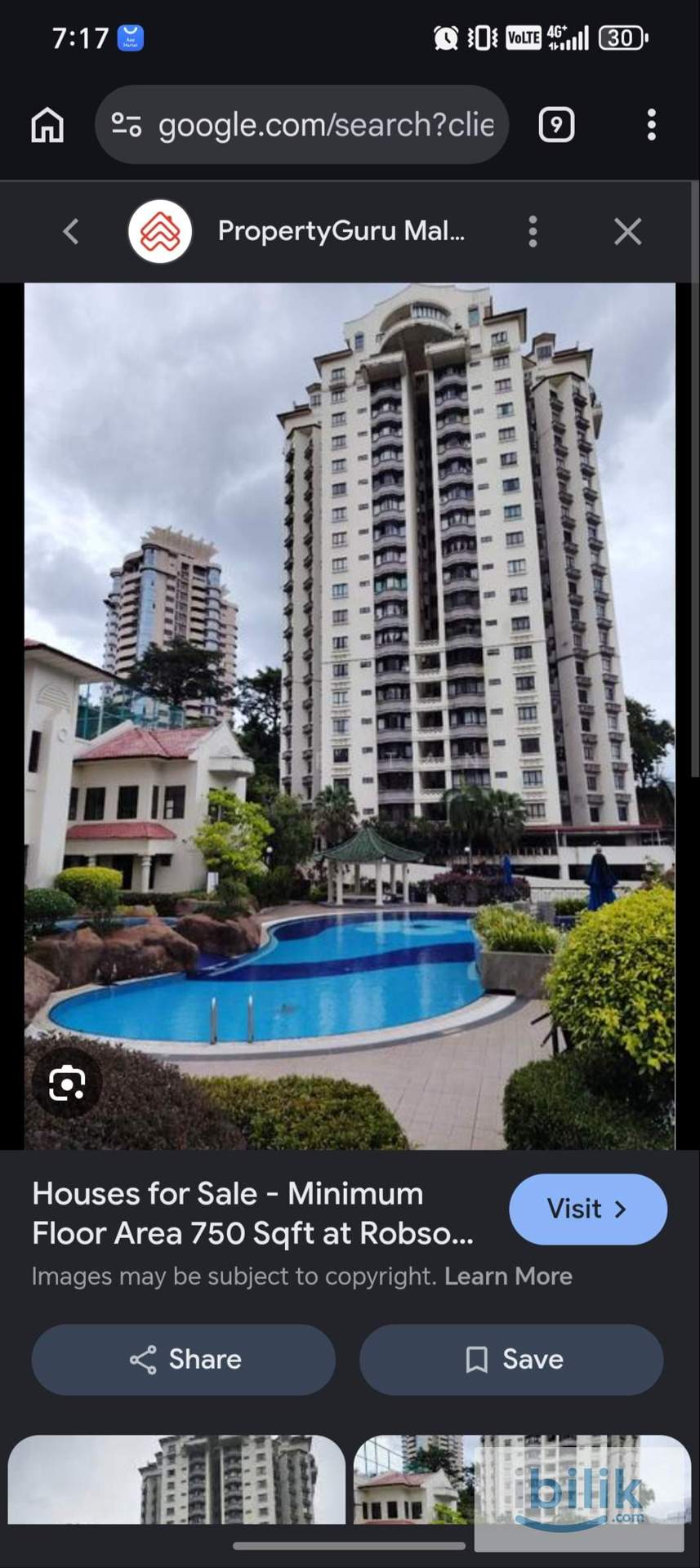The image size is (700, 1568).
Task: Go back with the left arrow in image viewer
Action: click(x=71, y=232)
